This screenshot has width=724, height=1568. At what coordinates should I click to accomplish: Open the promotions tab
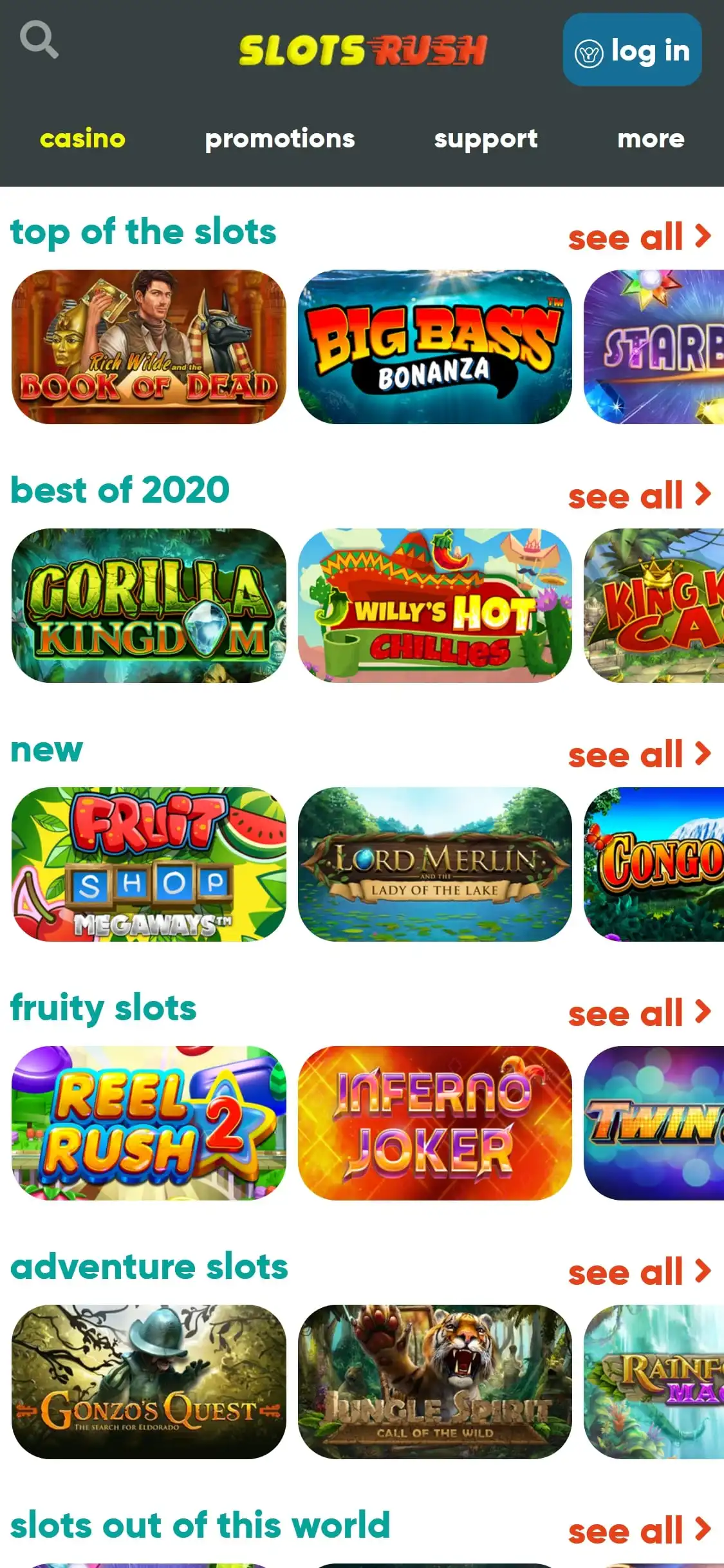pyautogui.click(x=279, y=138)
